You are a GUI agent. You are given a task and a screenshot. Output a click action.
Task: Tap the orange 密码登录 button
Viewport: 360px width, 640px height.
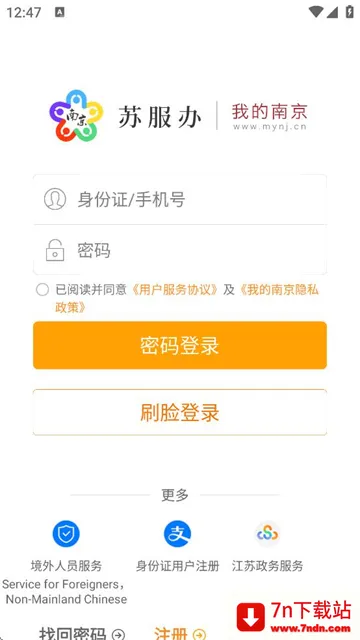point(180,345)
